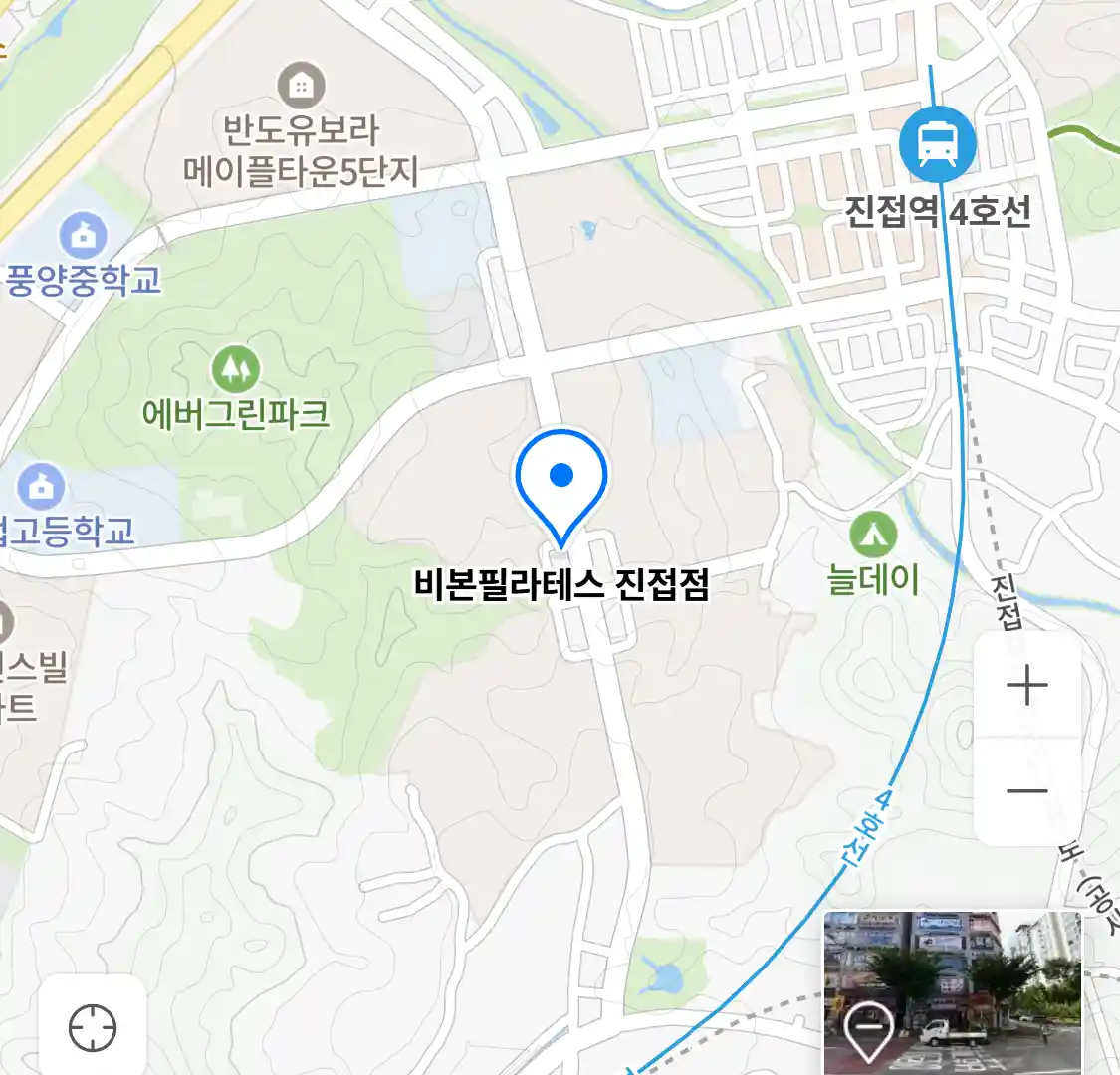1120x1075 pixels.
Task: Open the 에버그린파크 park marker
Action: (236, 370)
